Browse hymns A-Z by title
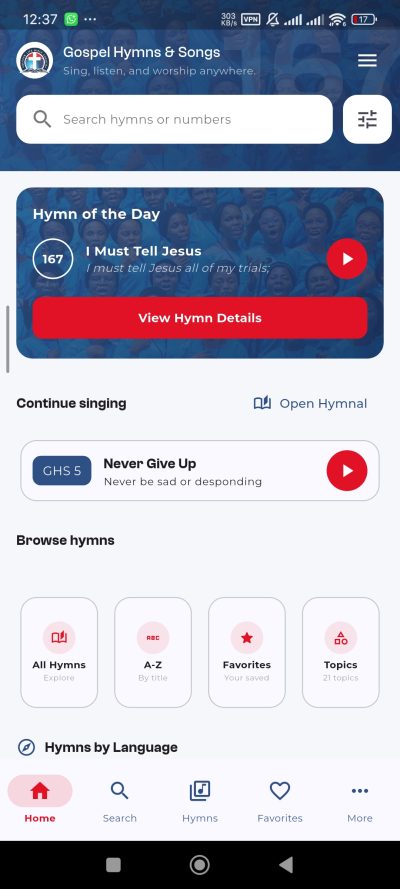 point(153,652)
